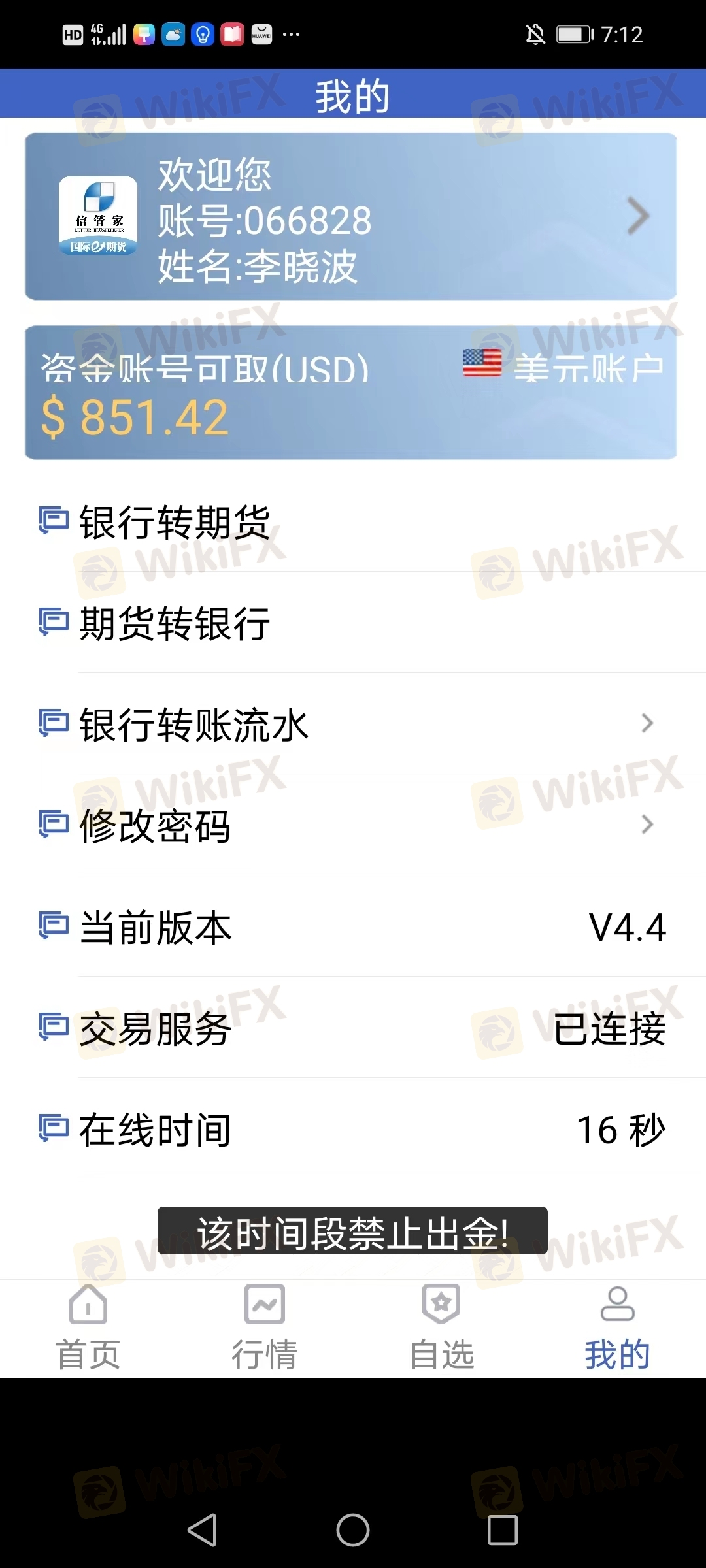
Task: Open the account card for 066828
Action: click(x=351, y=216)
